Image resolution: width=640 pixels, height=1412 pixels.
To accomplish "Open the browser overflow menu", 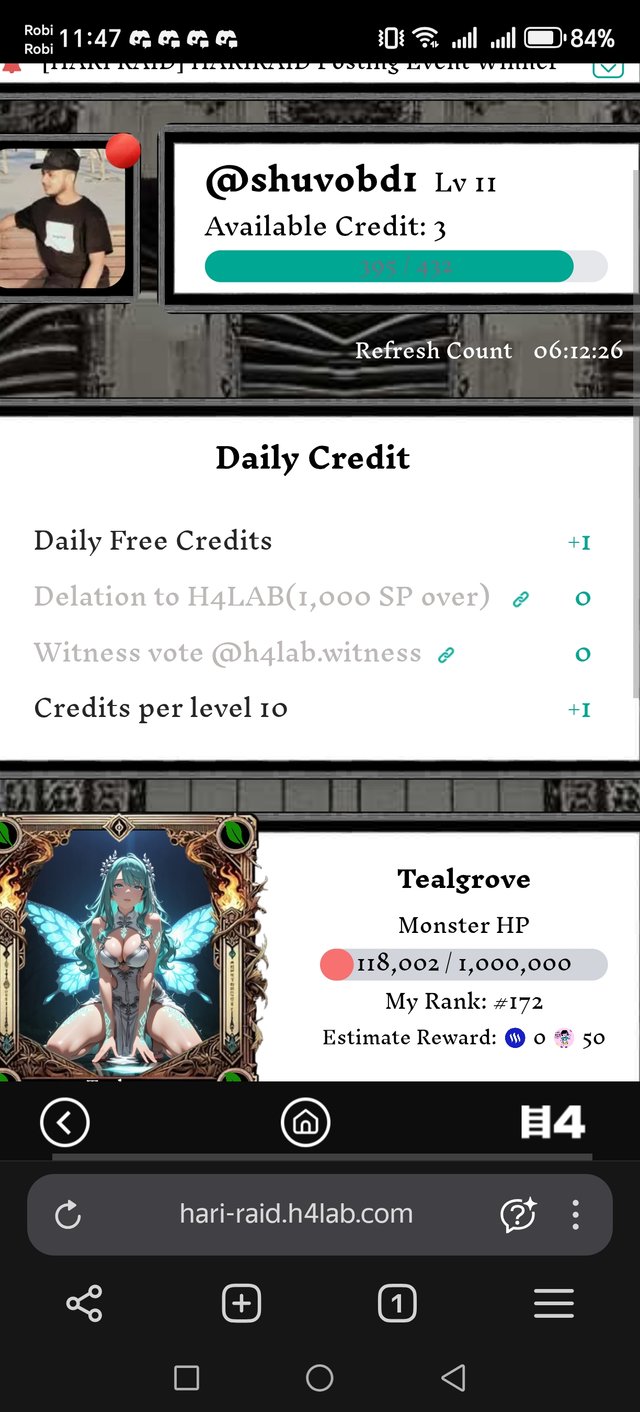I will point(575,1215).
